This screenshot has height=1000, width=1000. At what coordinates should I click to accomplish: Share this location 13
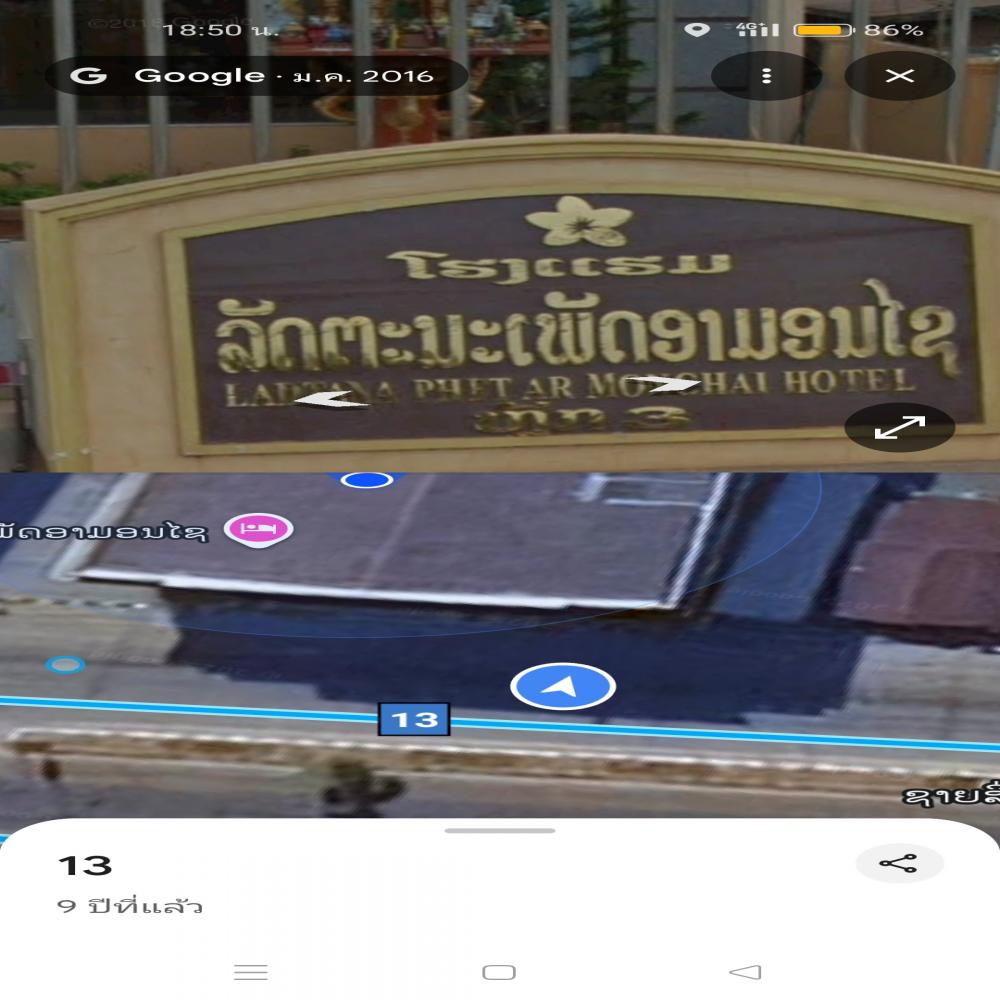coord(899,864)
